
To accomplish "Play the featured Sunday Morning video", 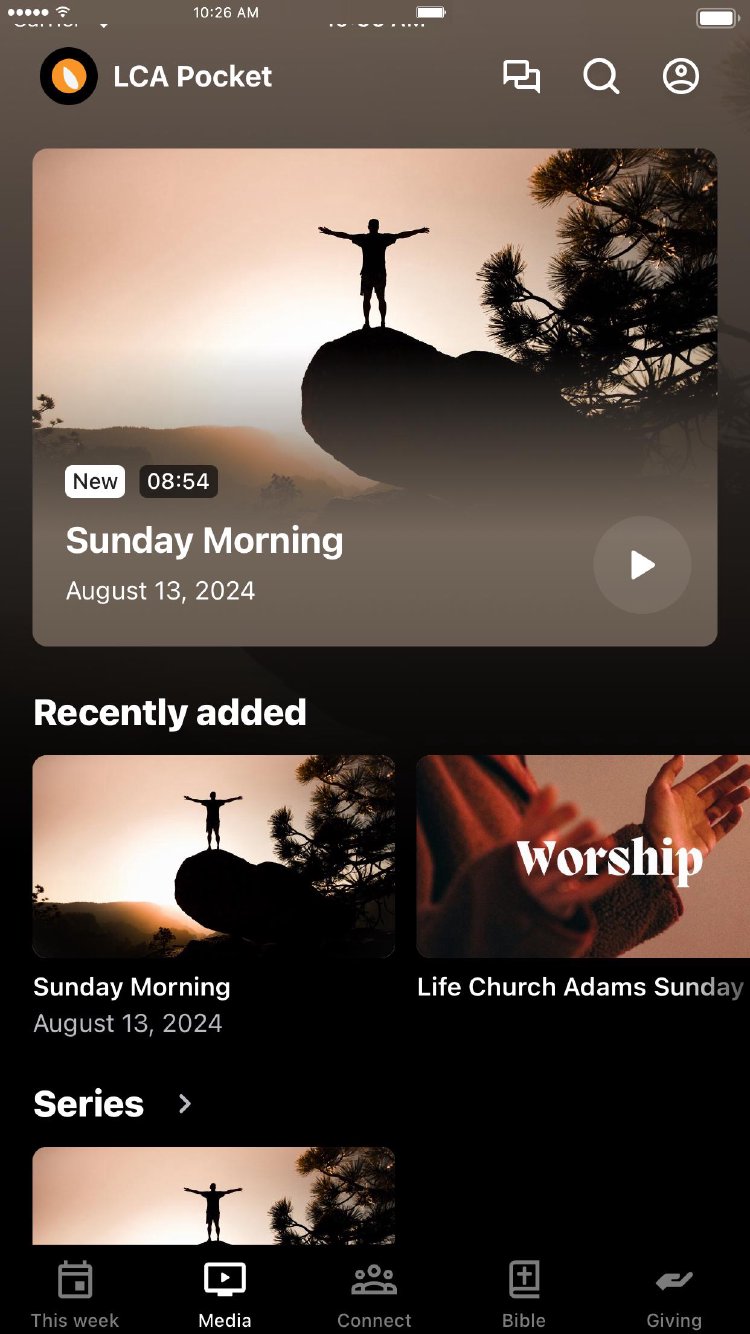I will click(x=642, y=565).
